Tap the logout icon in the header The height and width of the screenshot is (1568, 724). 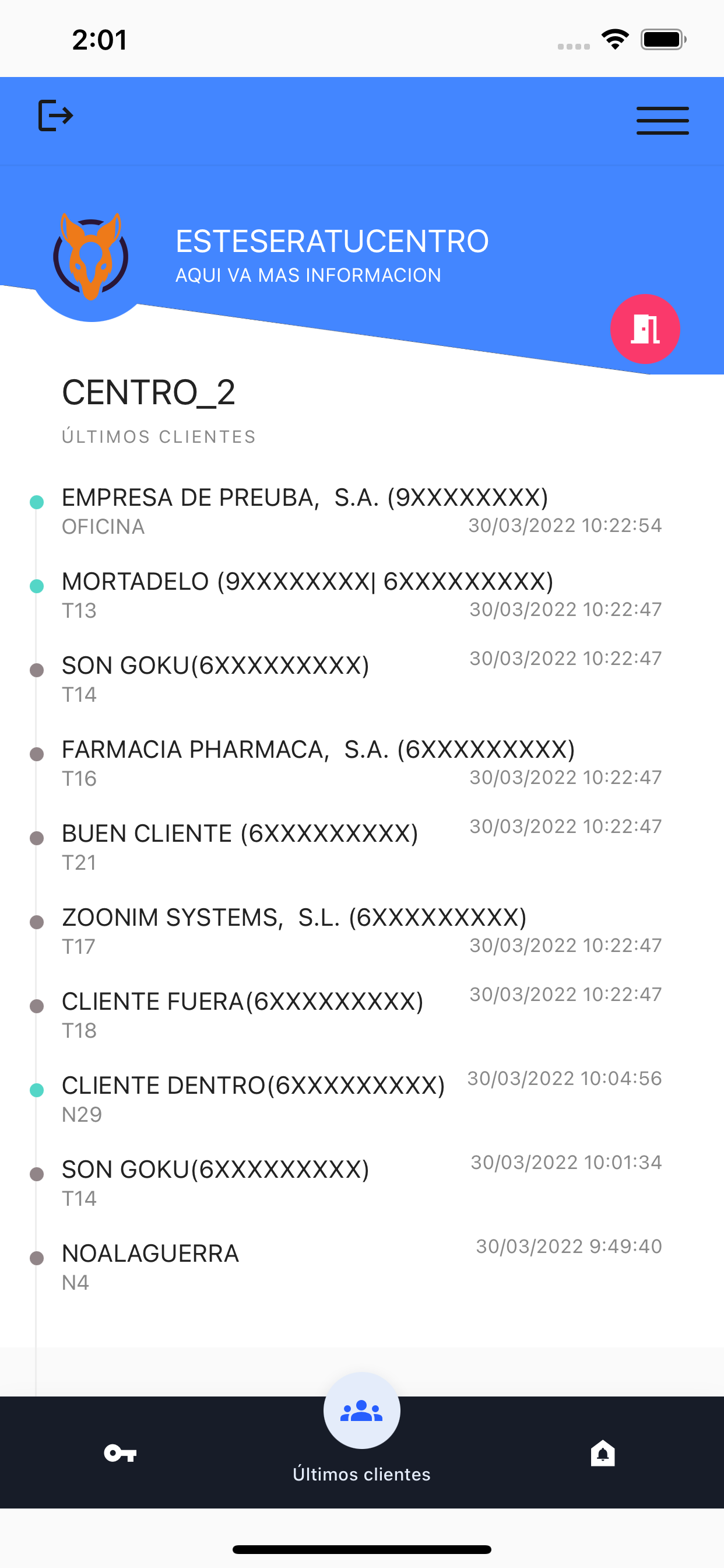55,116
